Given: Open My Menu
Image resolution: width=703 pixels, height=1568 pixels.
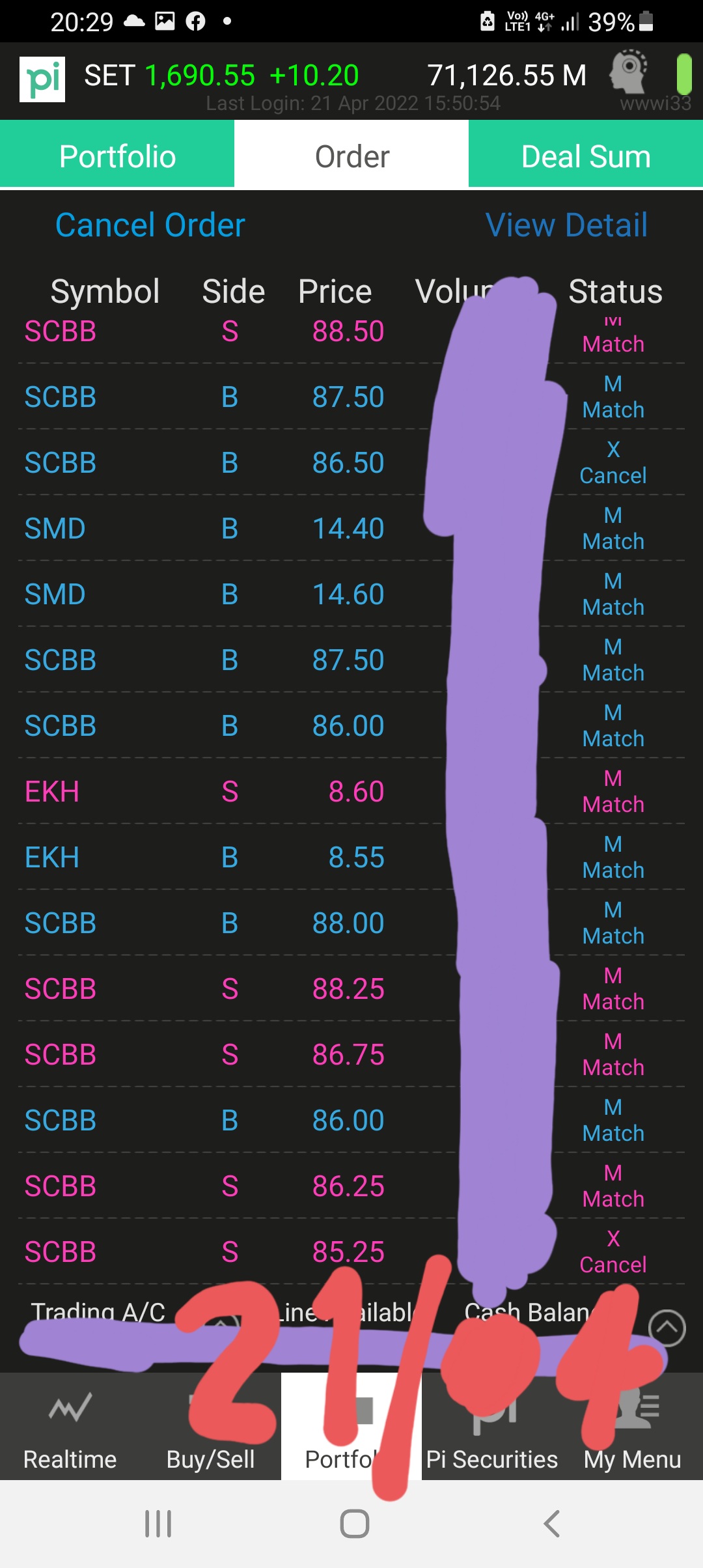Looking at the screenshot, I should pos(633,1426).
